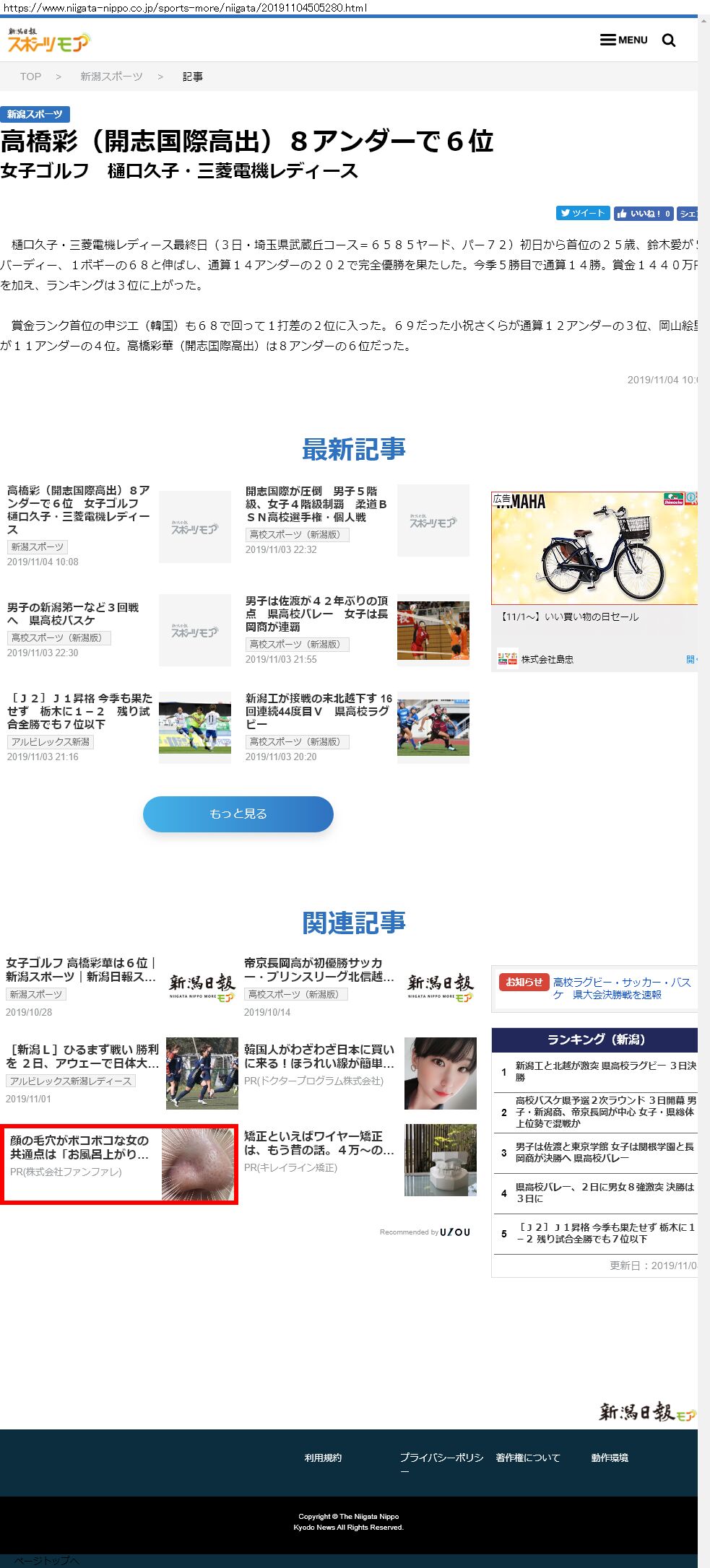Open 新潟工が接戦の末北越下す 県高校ラグビー
The height and width of the screenshot is (1568, 710).
[318, 711]
